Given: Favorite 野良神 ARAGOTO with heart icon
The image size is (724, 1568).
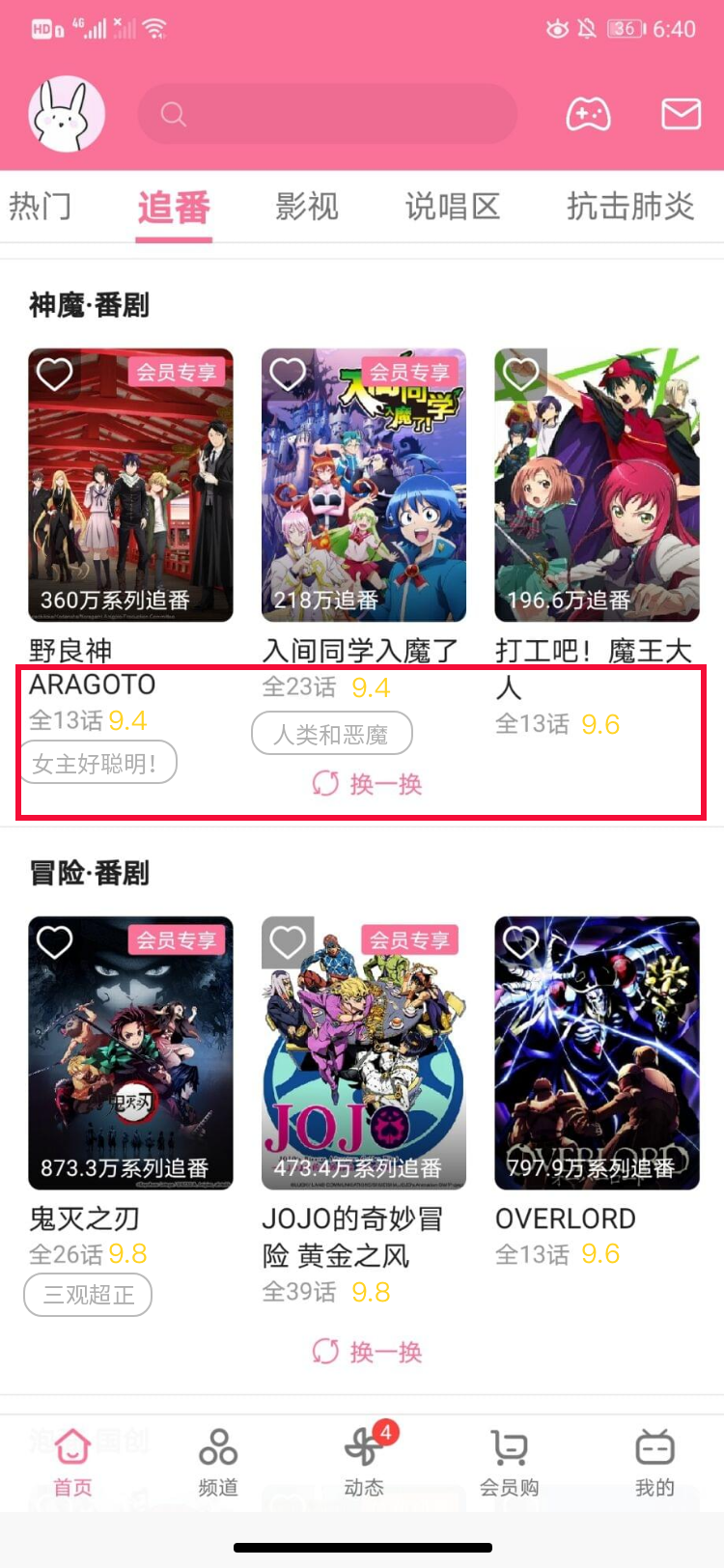Looking at the screenshot, I should [x=55, y=374].
